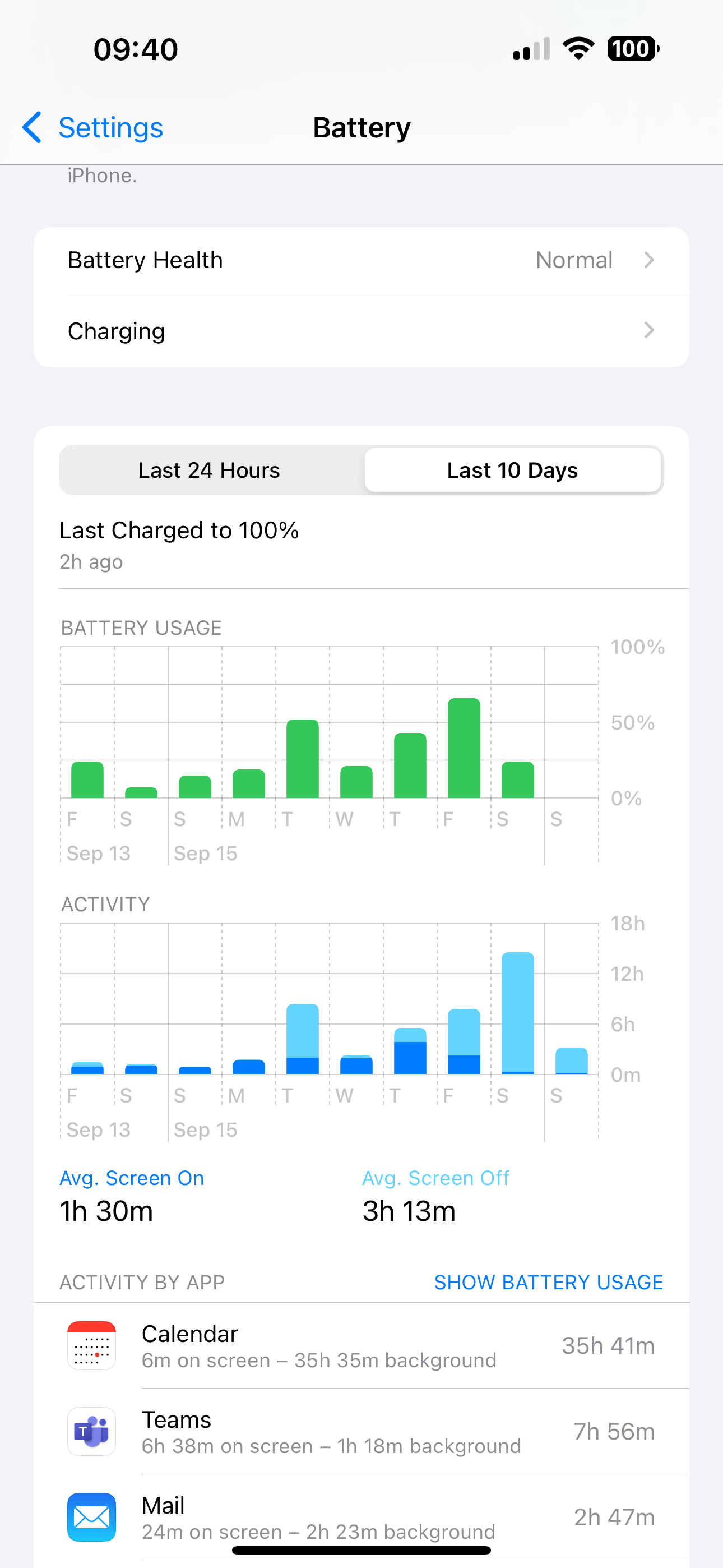Select the Last 10 Days segment

[512, 471]
